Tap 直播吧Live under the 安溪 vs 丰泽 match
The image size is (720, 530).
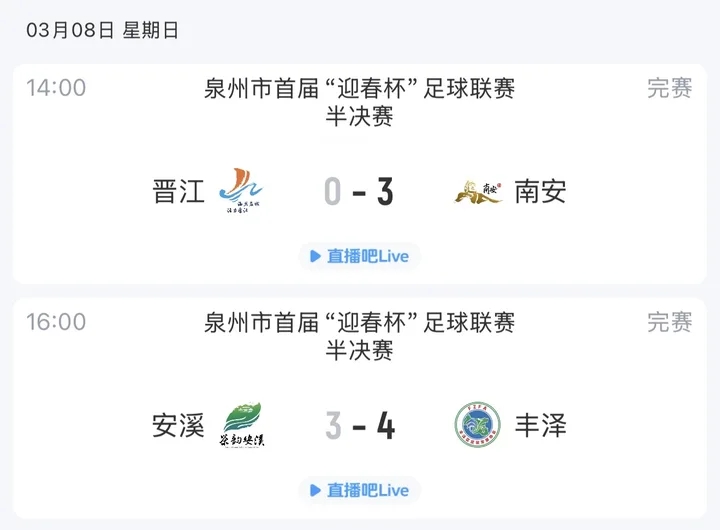pos(359,490)
